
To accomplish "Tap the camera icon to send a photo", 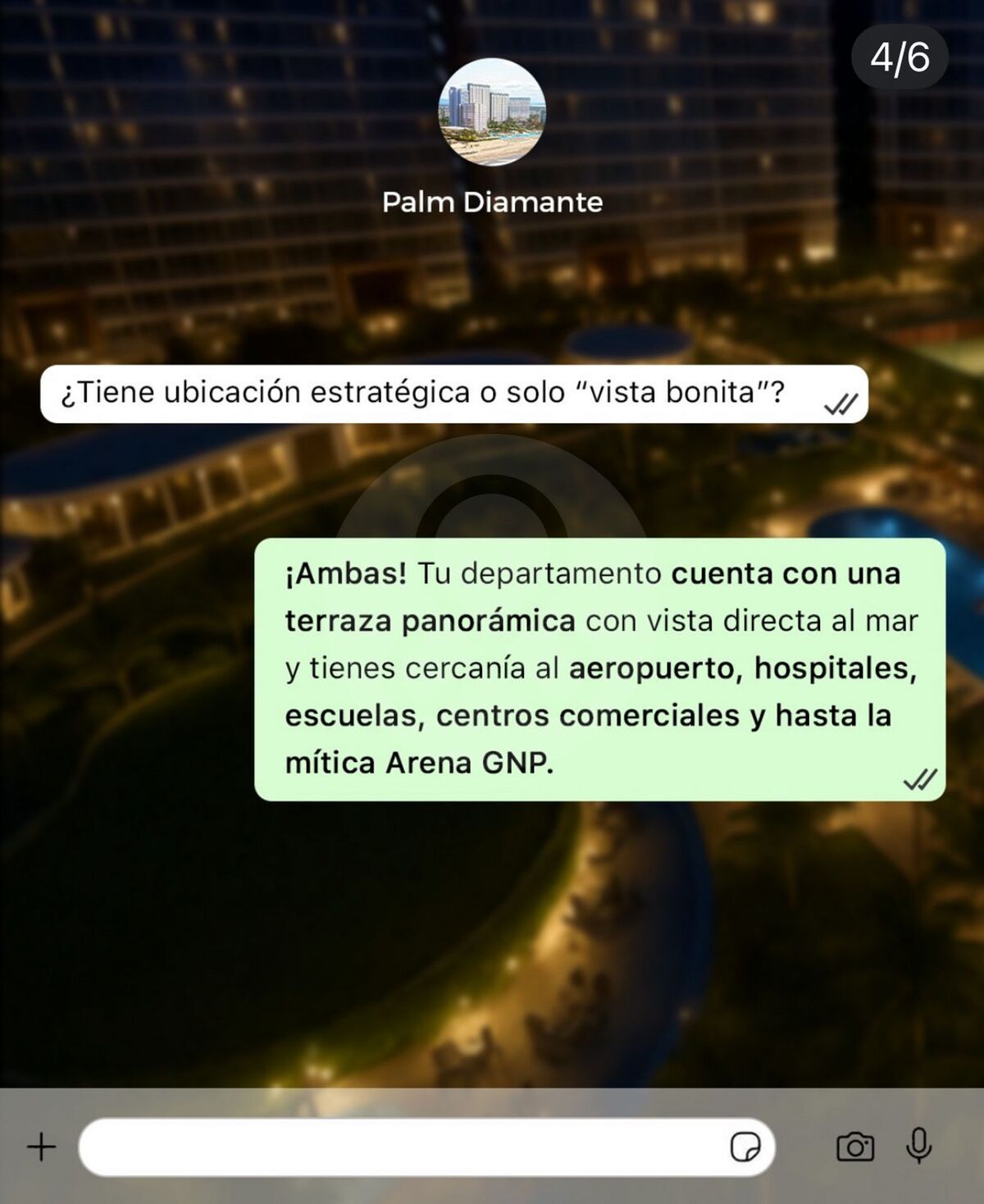I will 855,1148.
